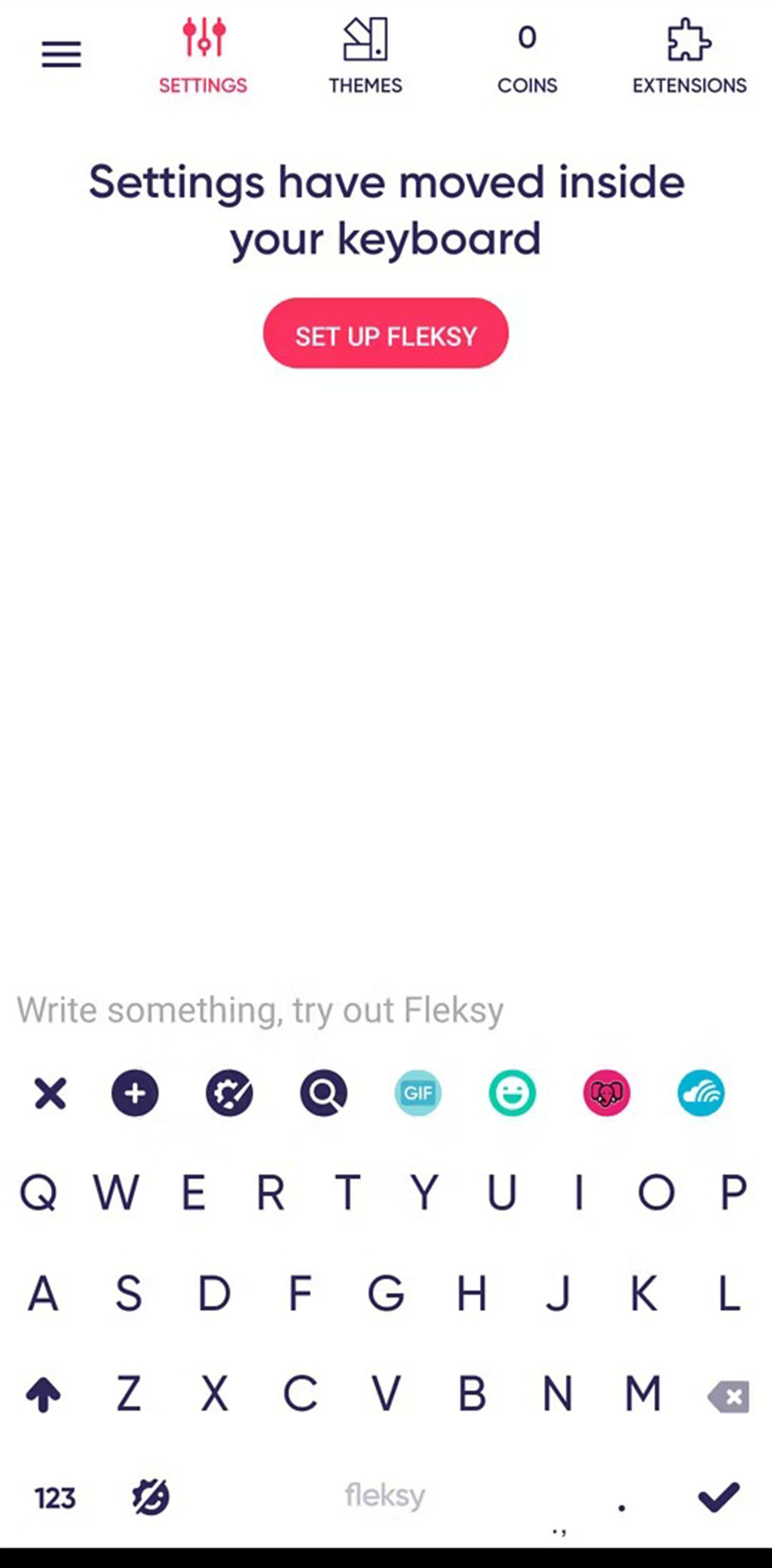Open the emoji smiley extension
772x1568 pixels.
point(513,1093)
